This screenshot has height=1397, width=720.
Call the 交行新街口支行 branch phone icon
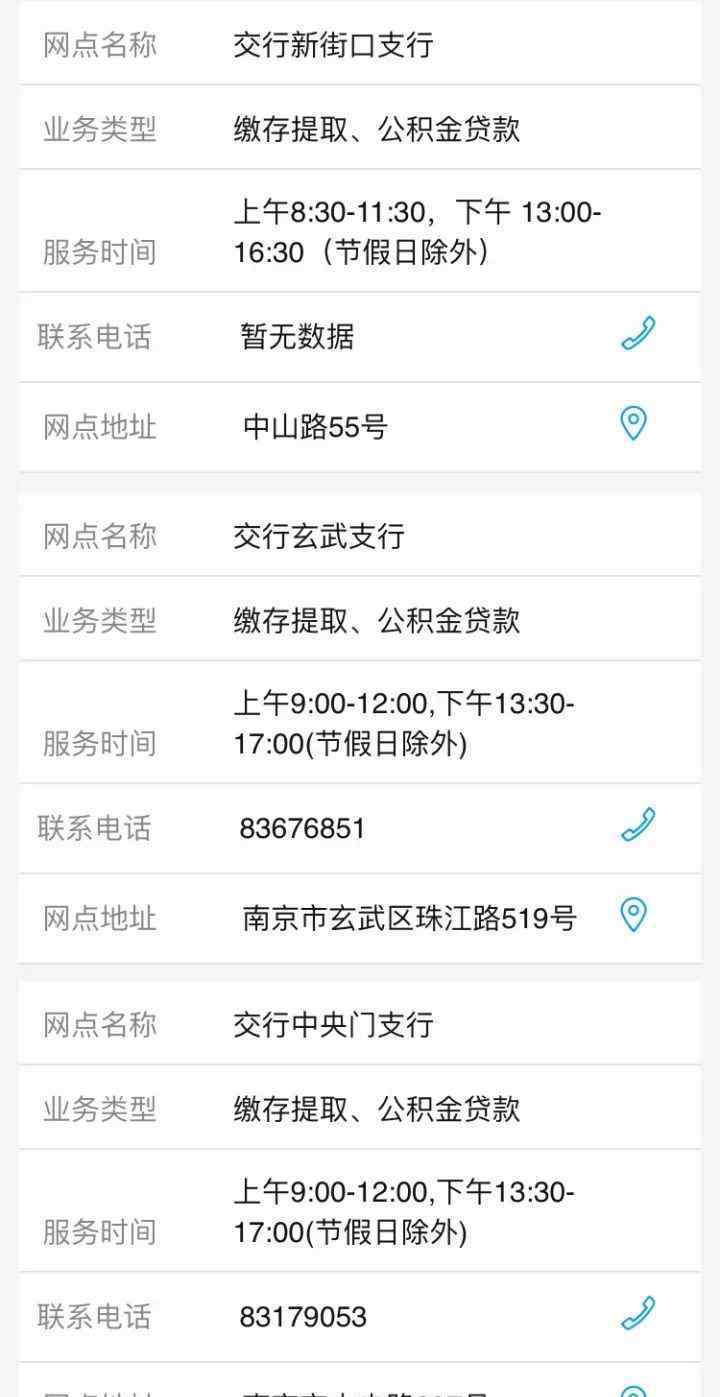click(x=638, y=333)
